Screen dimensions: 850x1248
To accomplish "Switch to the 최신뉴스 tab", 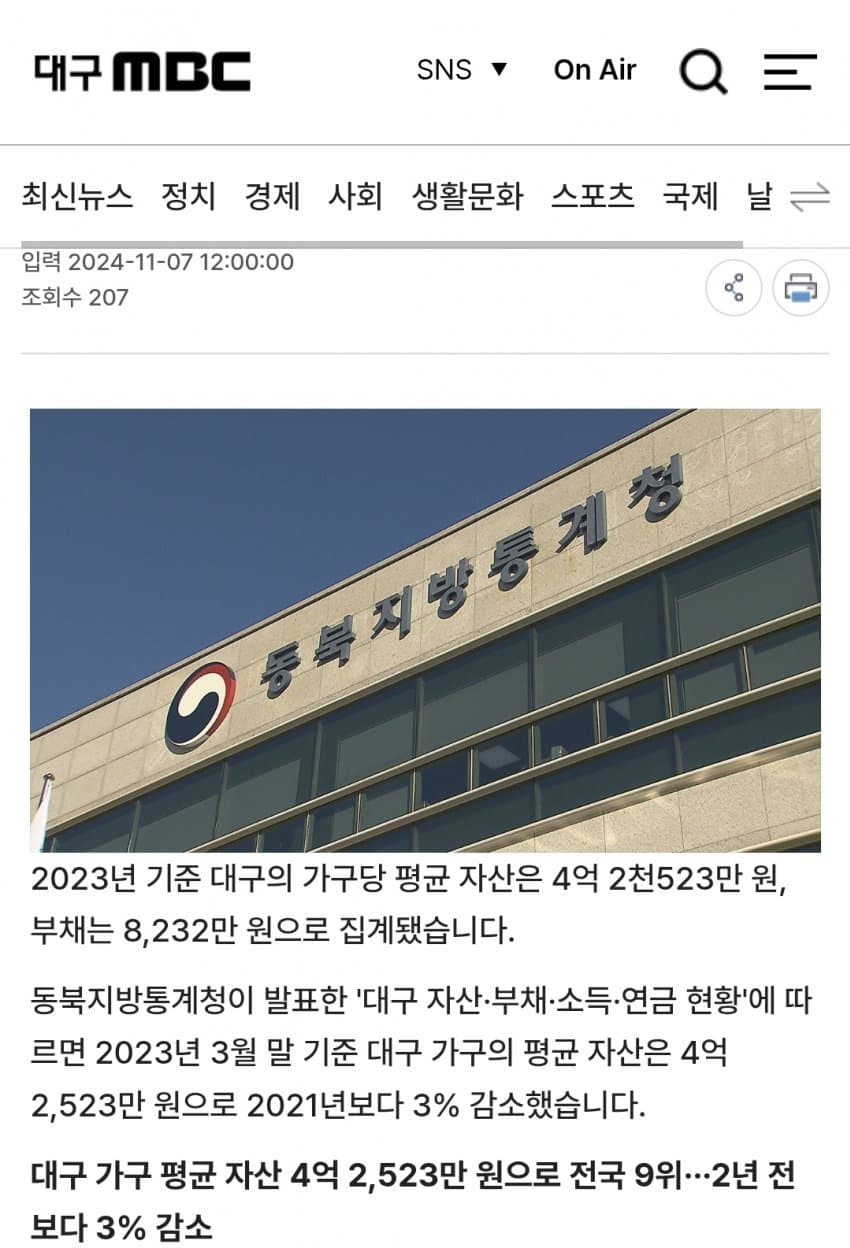I will (x=77, y=196).
